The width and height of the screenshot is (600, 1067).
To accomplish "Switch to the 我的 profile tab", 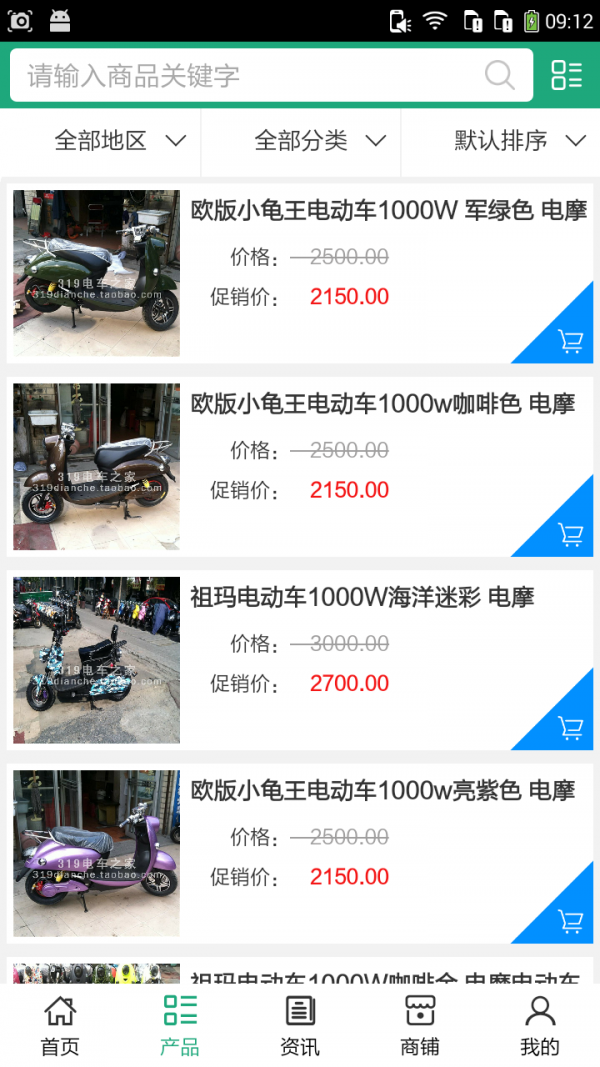I will point(540,1026).
